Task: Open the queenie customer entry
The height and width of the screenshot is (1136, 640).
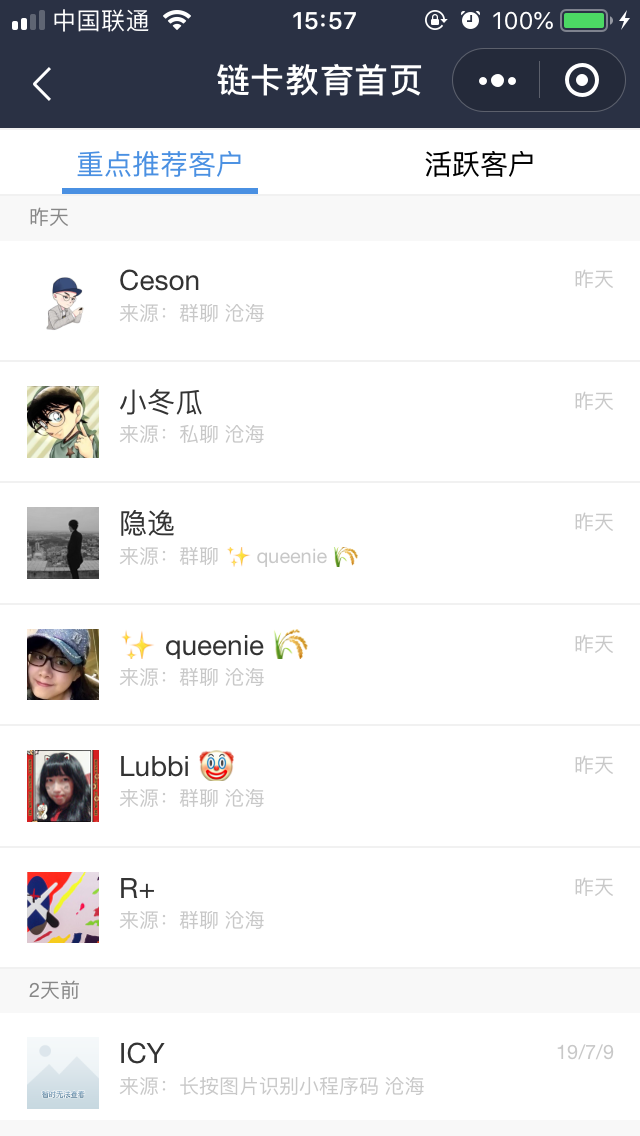Action: pos(320,664)
